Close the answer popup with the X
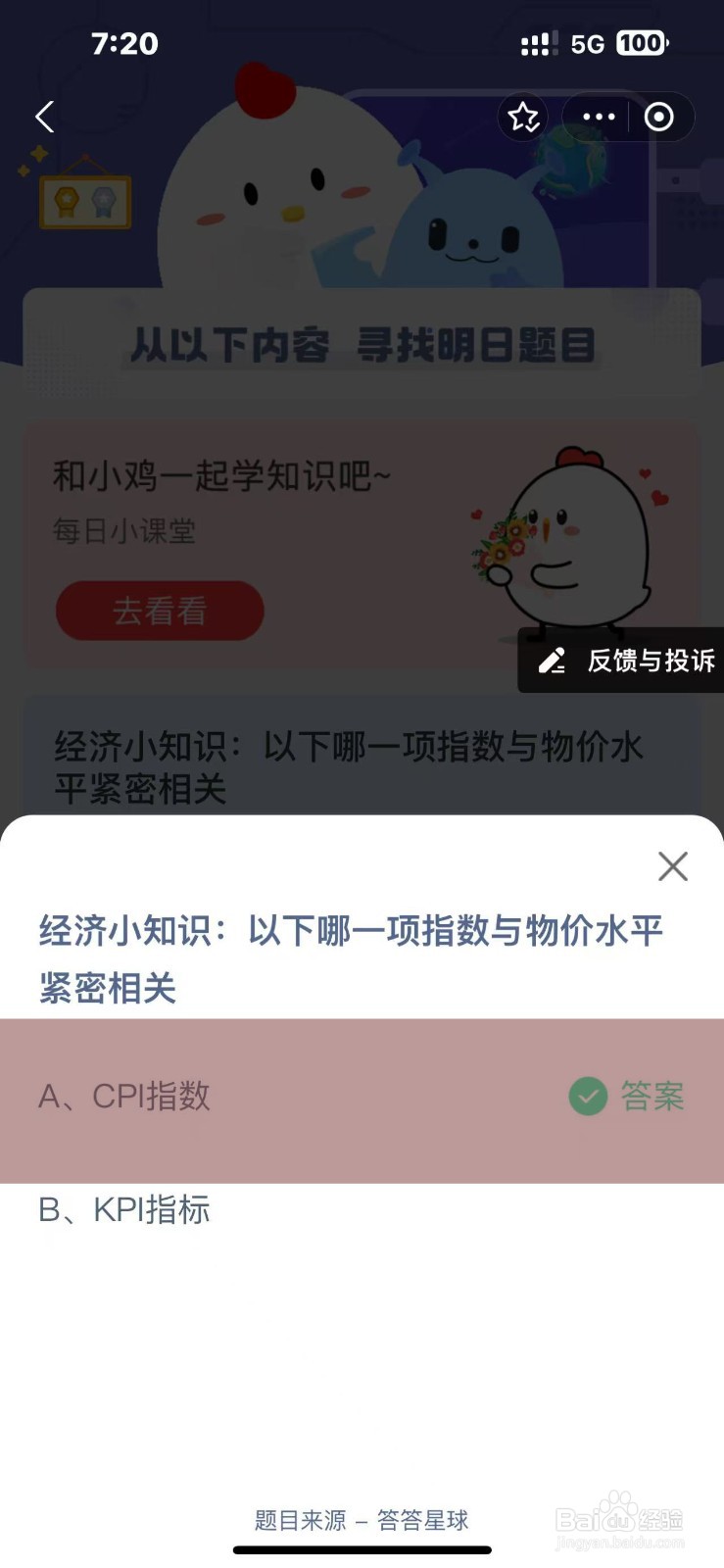This screenshot has width=724, height=1568. [x=672, y=866]
